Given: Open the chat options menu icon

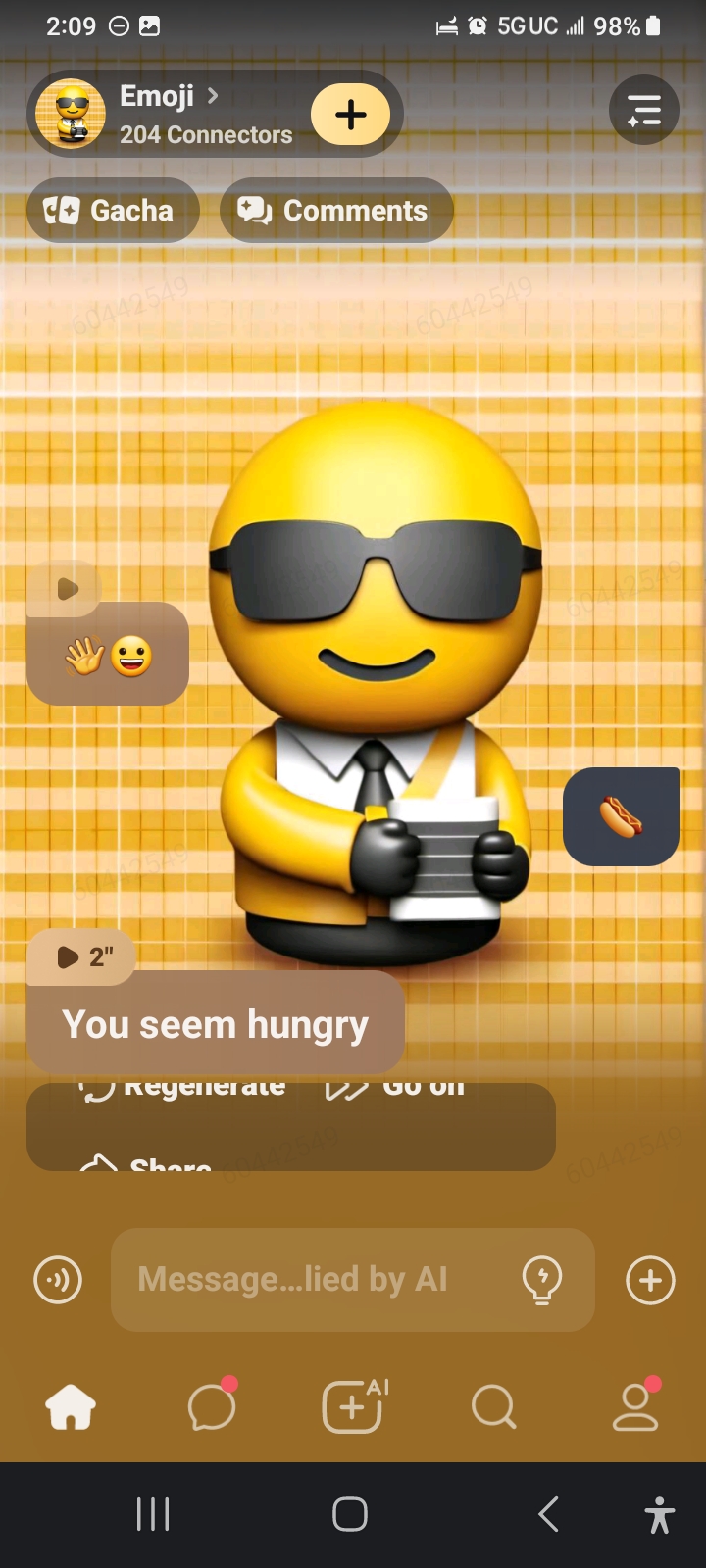Looking at the screenshot, I should pos(643,111).
